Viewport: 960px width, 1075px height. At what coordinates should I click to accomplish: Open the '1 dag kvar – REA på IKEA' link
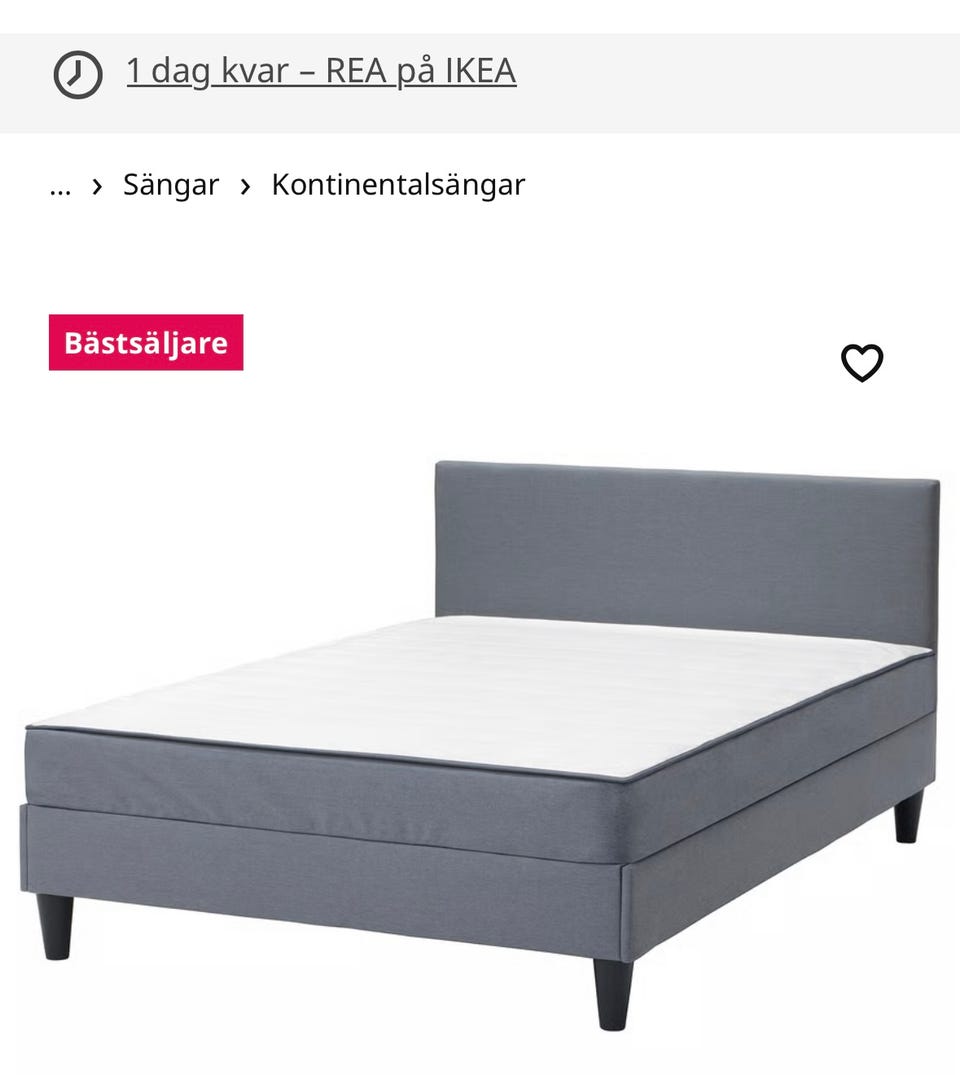[320, 71]
